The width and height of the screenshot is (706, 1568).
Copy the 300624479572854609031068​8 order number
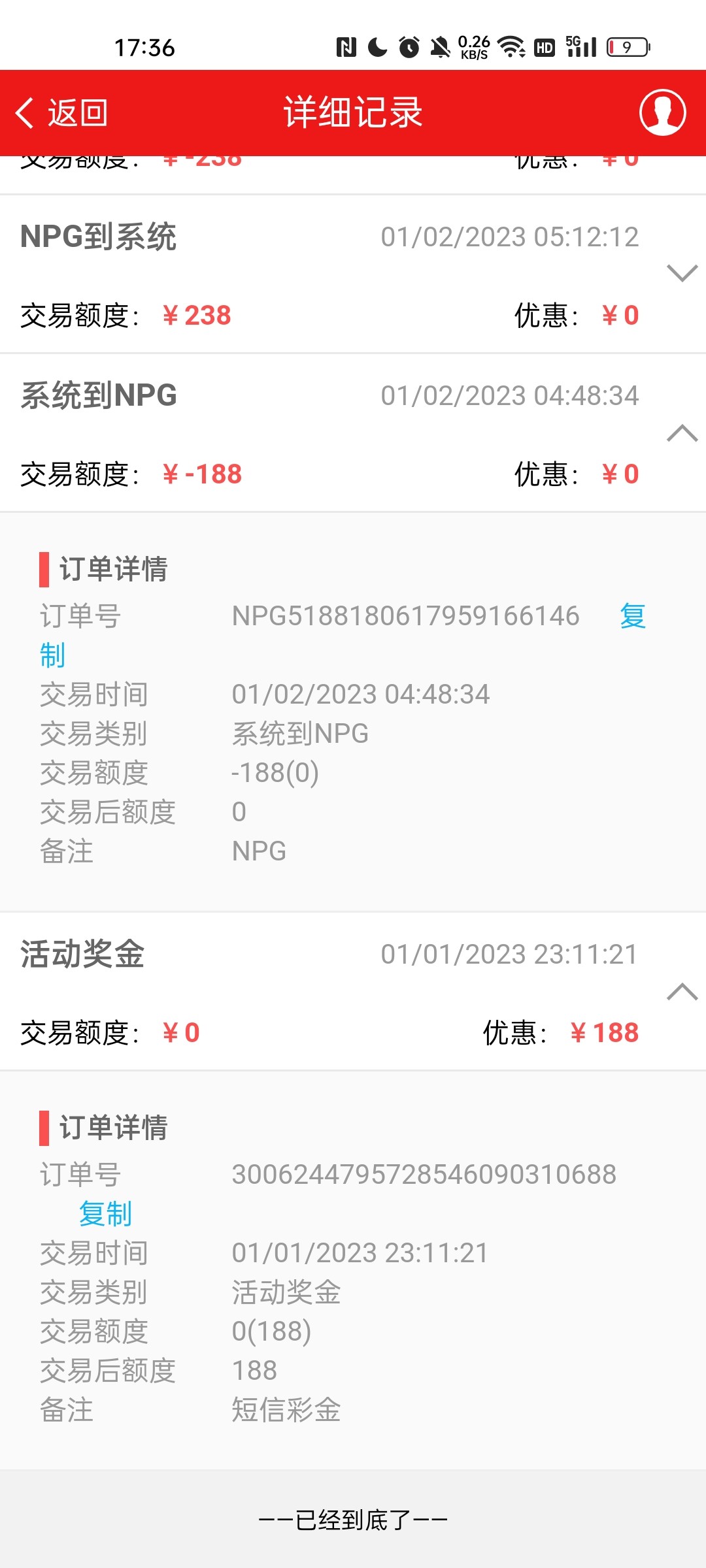tap(105, 1214)
